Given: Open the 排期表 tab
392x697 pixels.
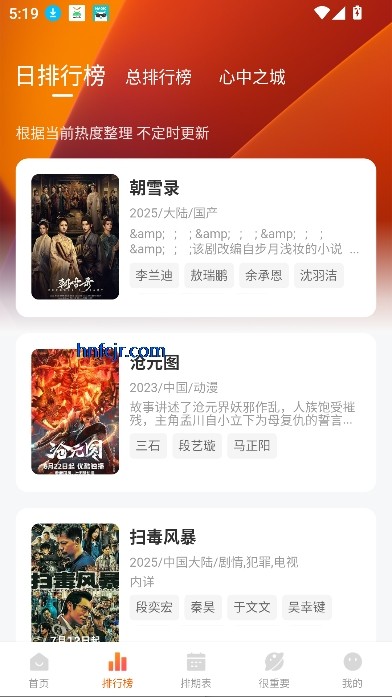Looking at the screenshot, I should coord(196,670).
